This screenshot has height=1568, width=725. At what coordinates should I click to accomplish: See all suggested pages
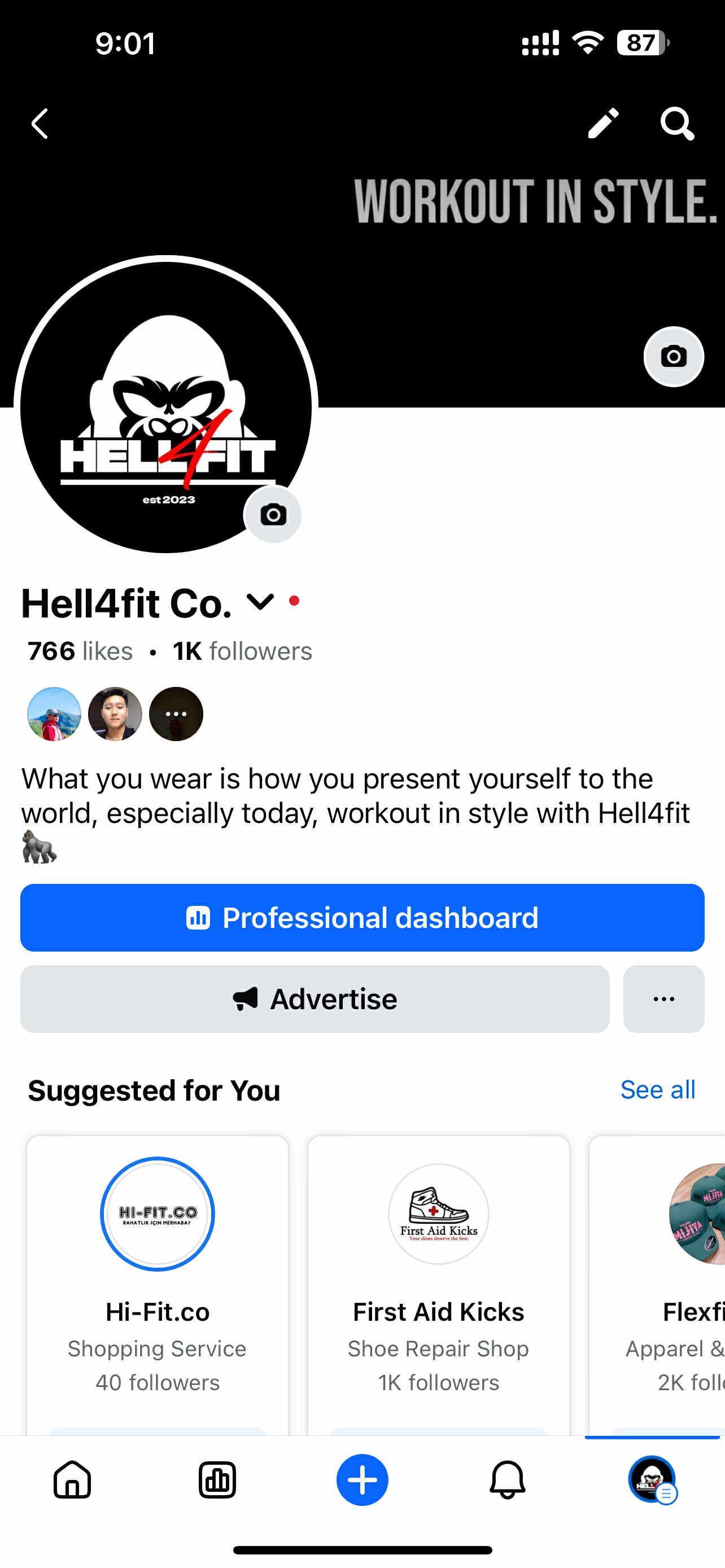tap(657, 1089)
